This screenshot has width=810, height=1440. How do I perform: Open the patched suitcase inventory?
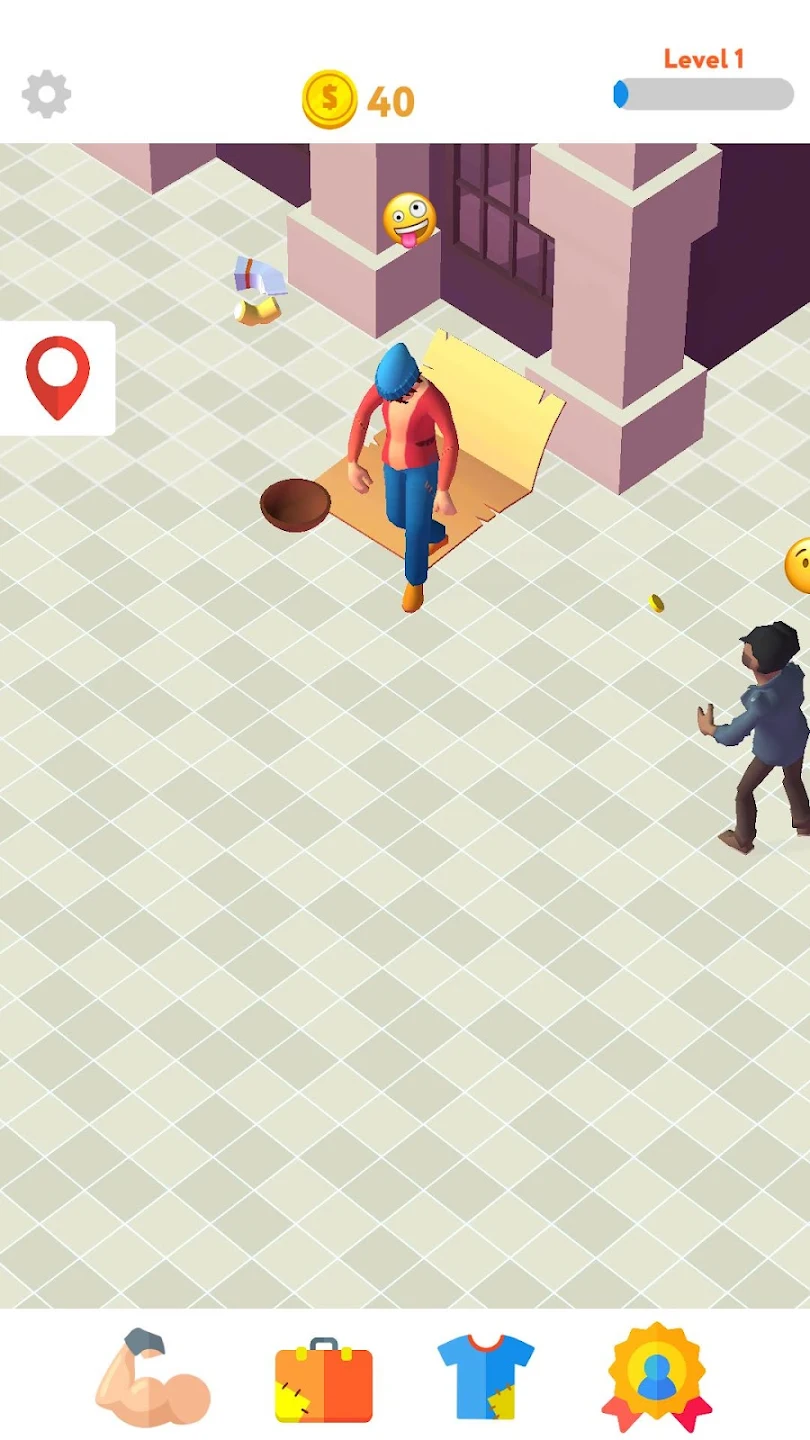pos(324,1381)
